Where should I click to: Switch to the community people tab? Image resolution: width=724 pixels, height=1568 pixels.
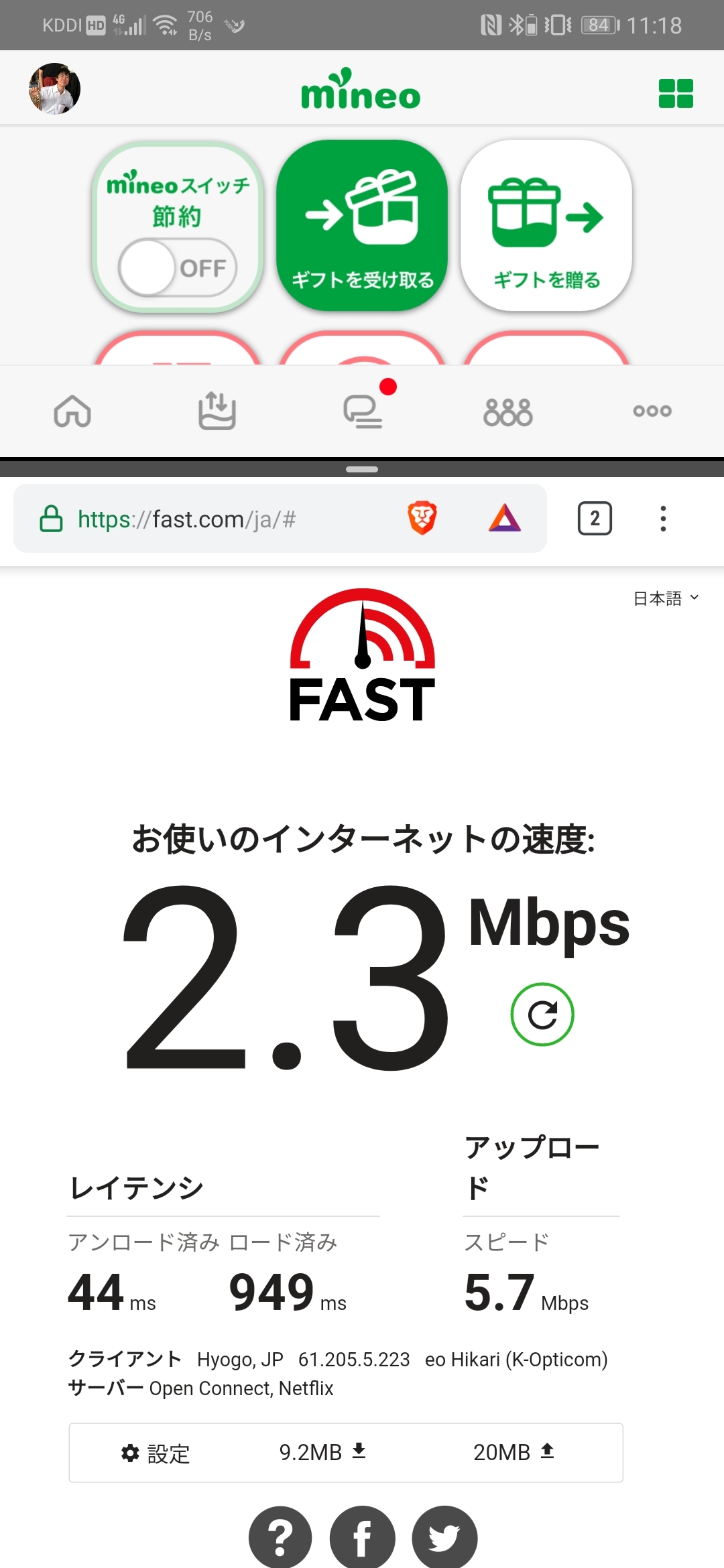507,411
